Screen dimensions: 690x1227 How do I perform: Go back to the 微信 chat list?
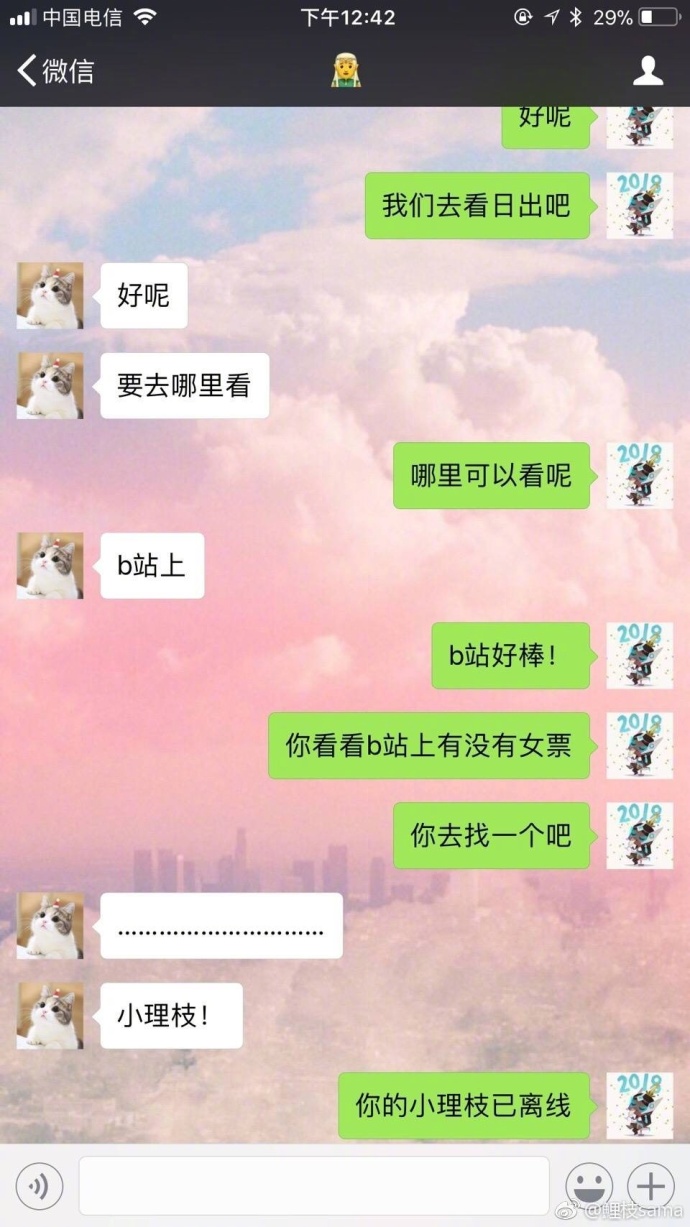point(55,71)
